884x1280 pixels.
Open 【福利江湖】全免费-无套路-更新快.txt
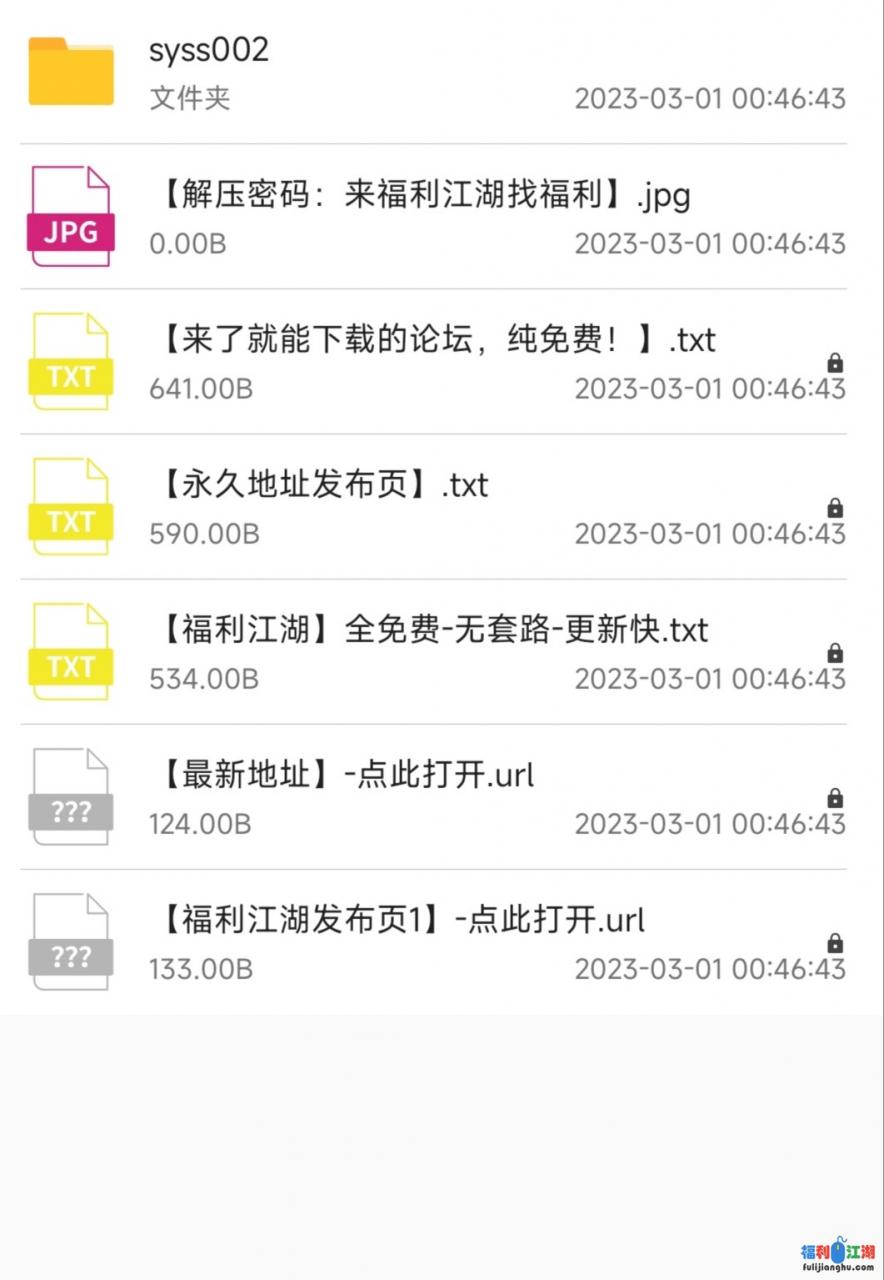pos(430,630)
